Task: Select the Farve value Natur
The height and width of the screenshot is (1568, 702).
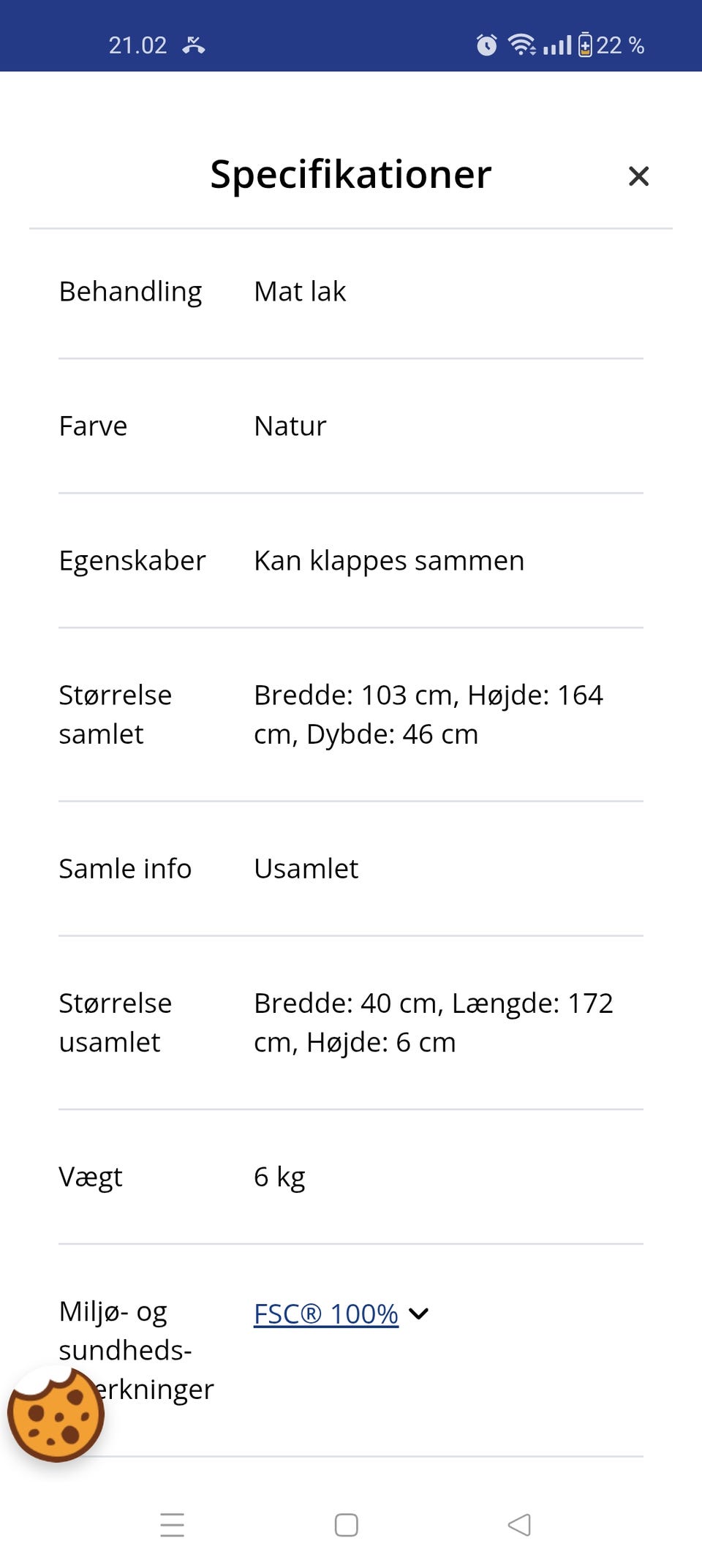Action: [x=289, y=425]
